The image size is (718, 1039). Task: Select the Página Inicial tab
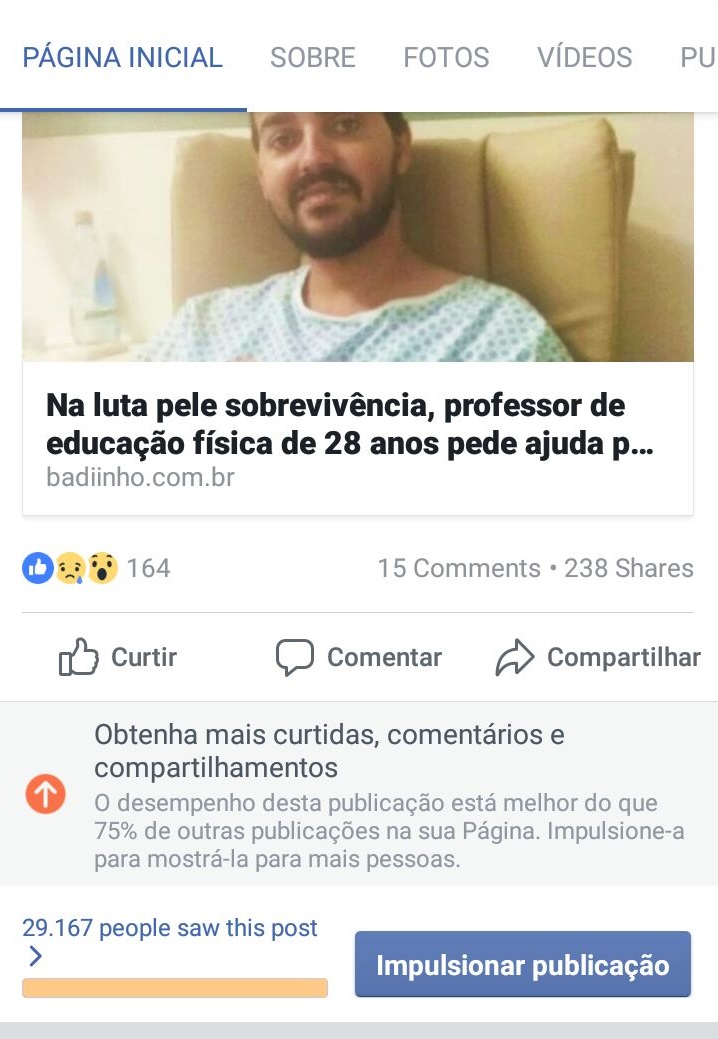pyautogui.click(x=123, y=58)
